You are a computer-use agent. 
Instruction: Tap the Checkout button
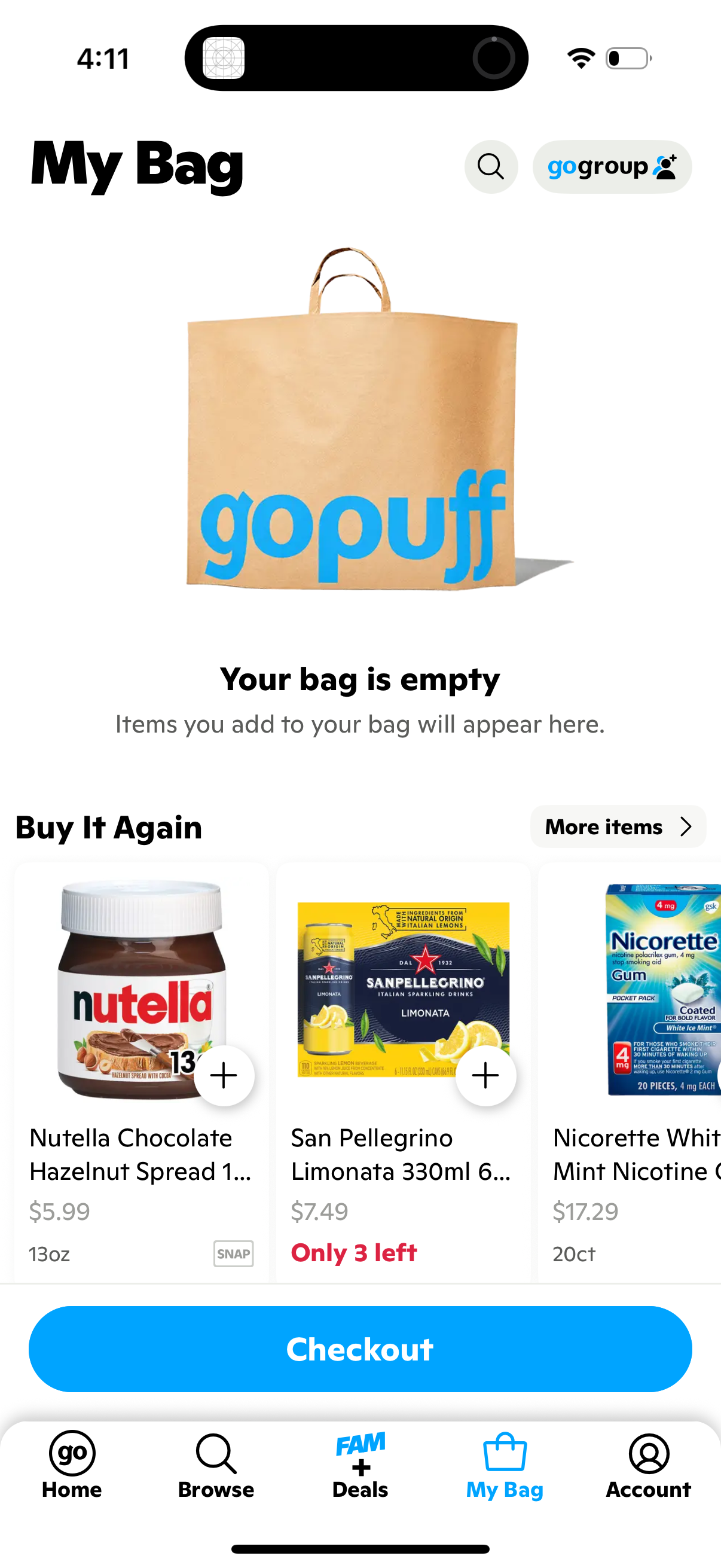[x=360, y=1349]
